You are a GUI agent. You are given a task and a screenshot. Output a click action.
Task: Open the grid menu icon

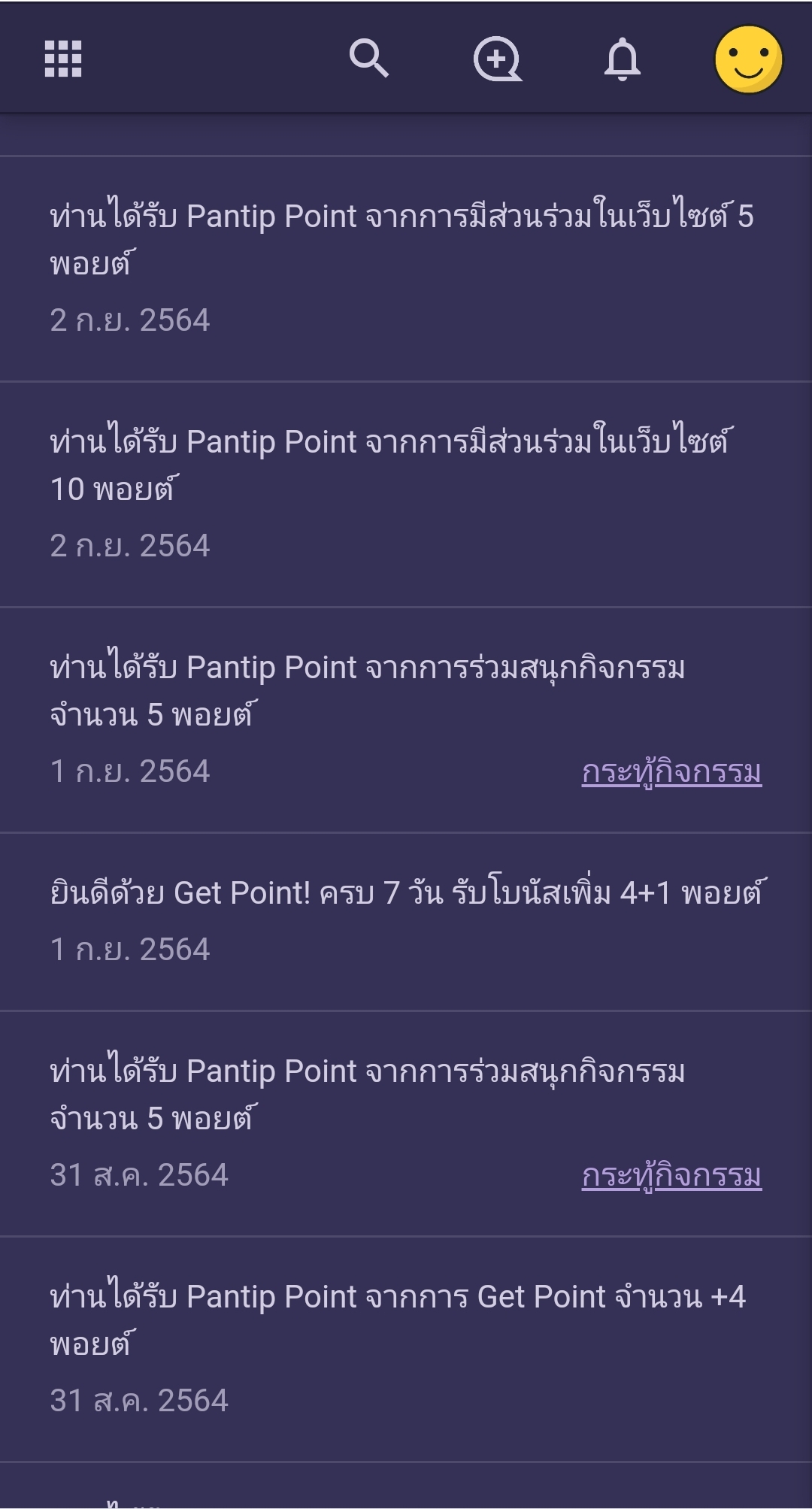[x=63, y=59]
